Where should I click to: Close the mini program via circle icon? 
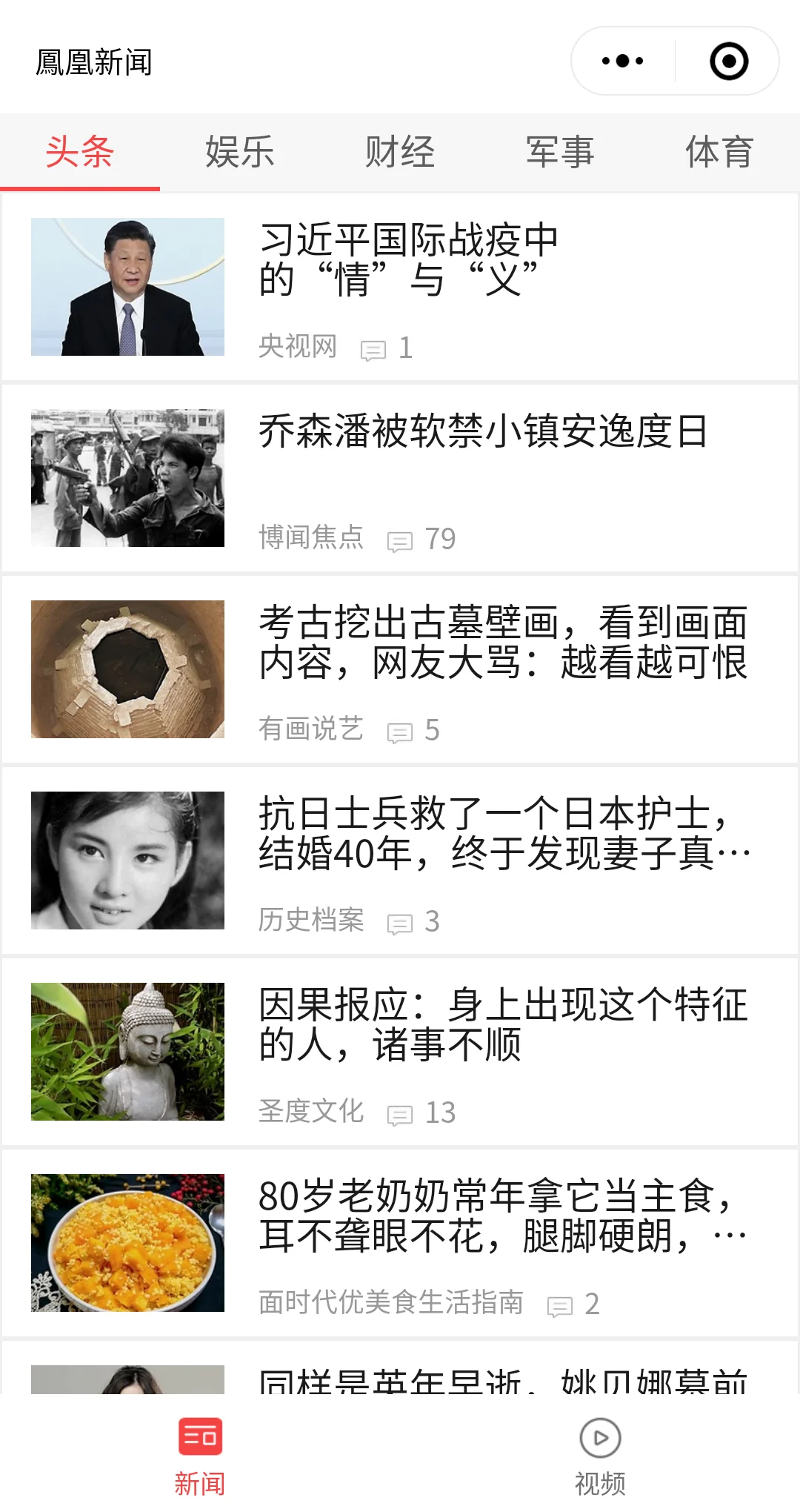[729, 61]
